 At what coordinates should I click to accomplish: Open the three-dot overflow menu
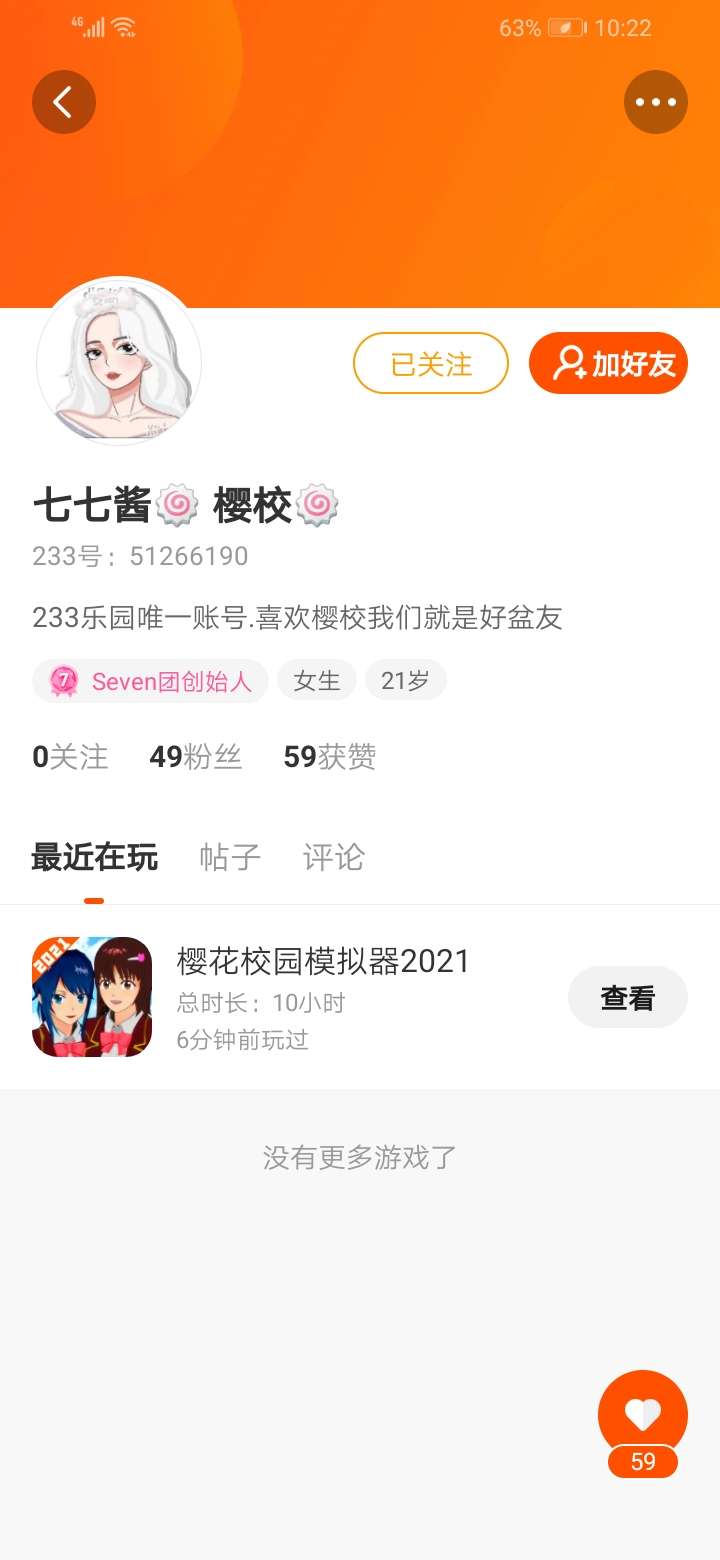point(655,102)
